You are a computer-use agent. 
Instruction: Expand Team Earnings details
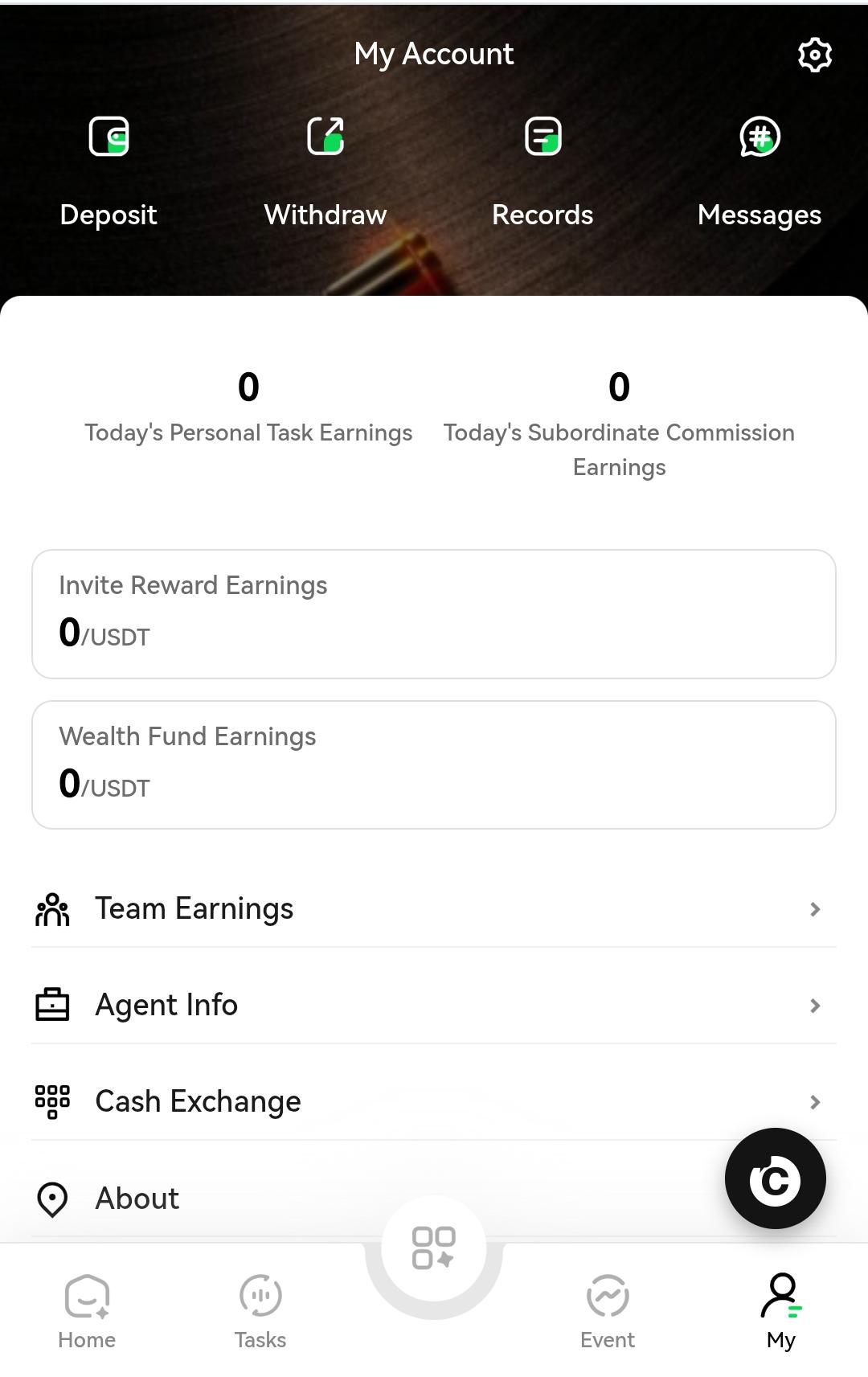point(817,909)
